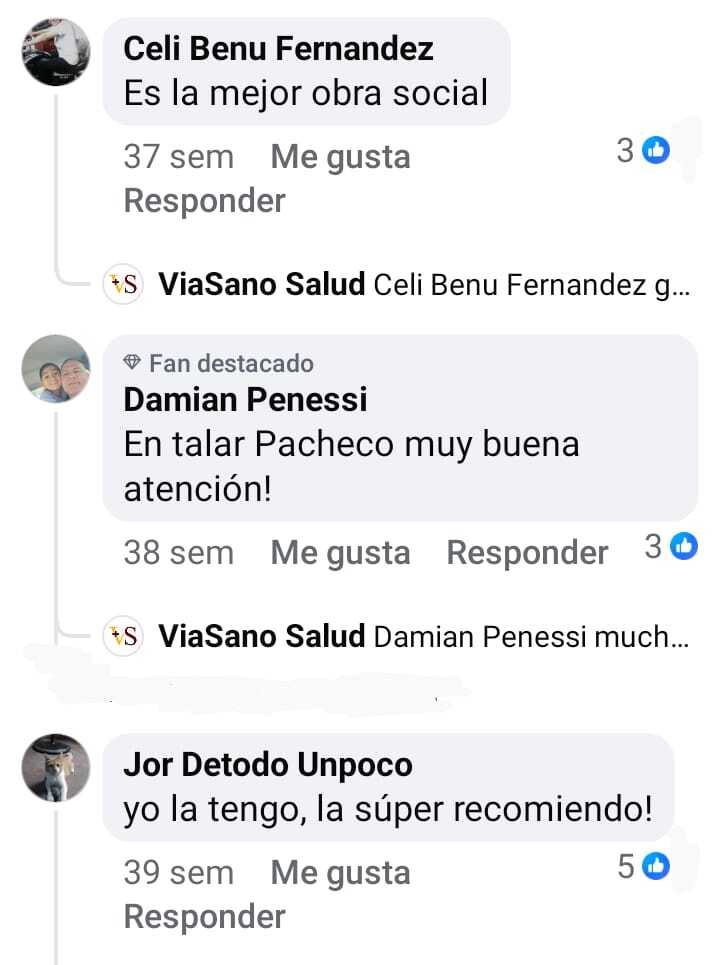Like Celi Benu Fernandez's comment
This screenshot has height=965, width=720.
340,157
